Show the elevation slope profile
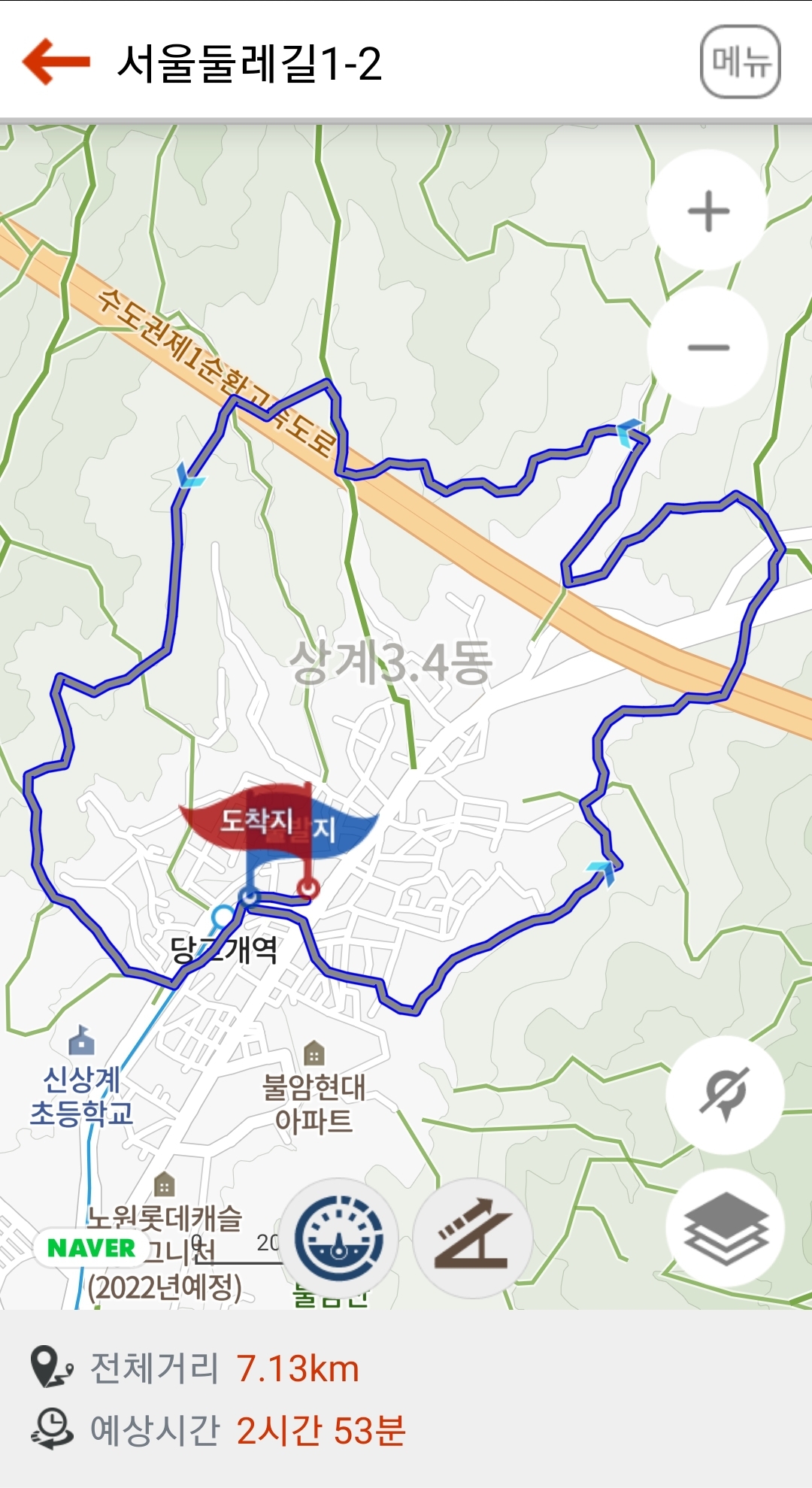 474,1238
